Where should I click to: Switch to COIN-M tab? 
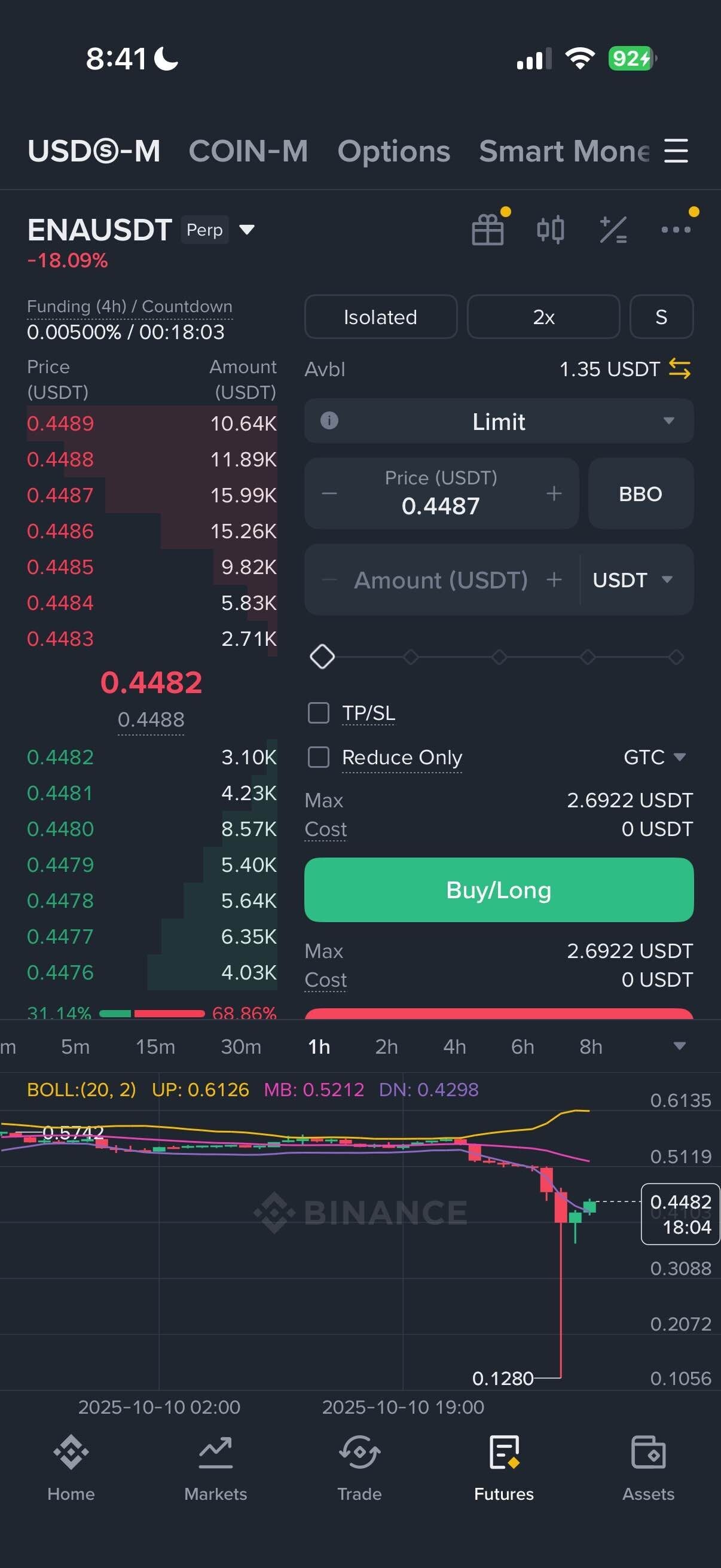[248, 151]
